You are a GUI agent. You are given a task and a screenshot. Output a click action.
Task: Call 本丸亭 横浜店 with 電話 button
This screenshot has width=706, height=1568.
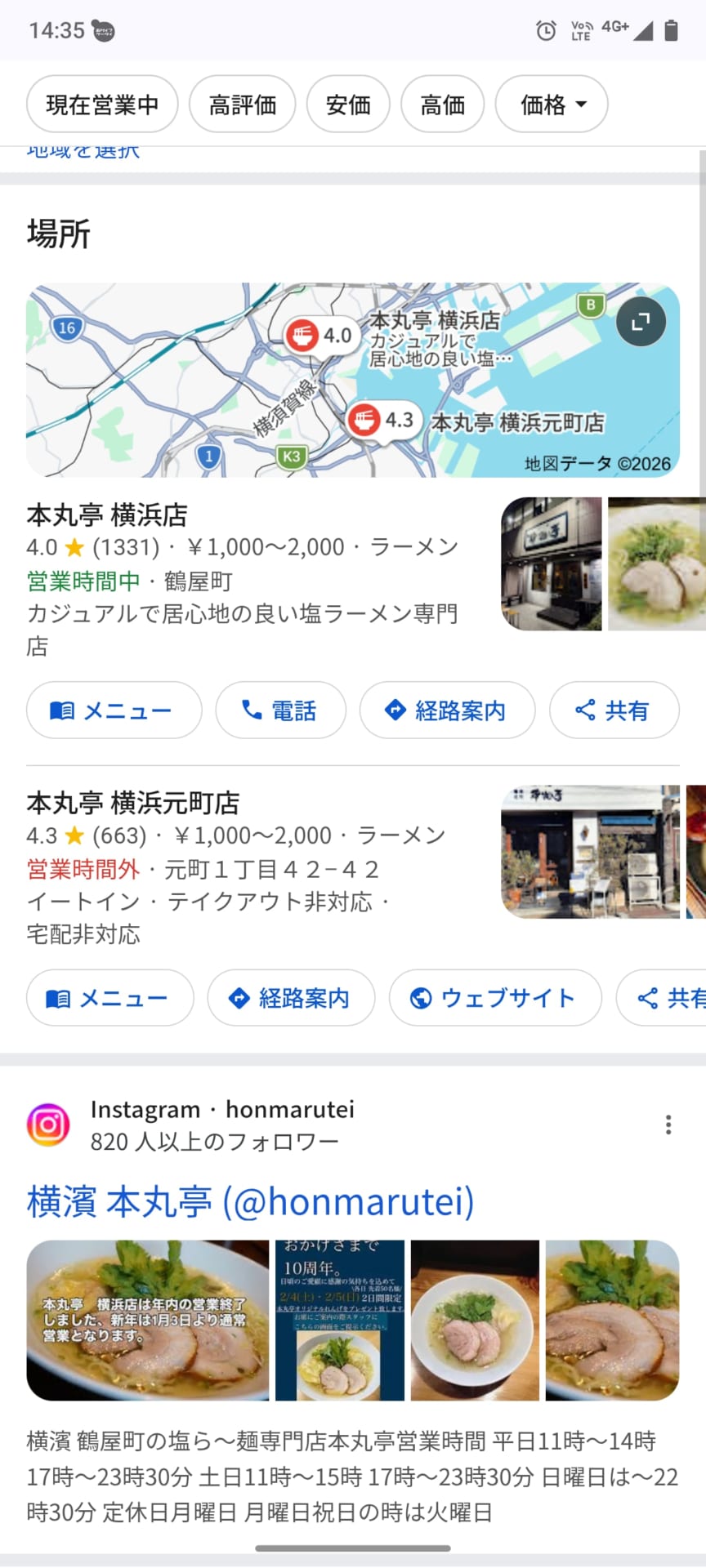coord(280,710)
